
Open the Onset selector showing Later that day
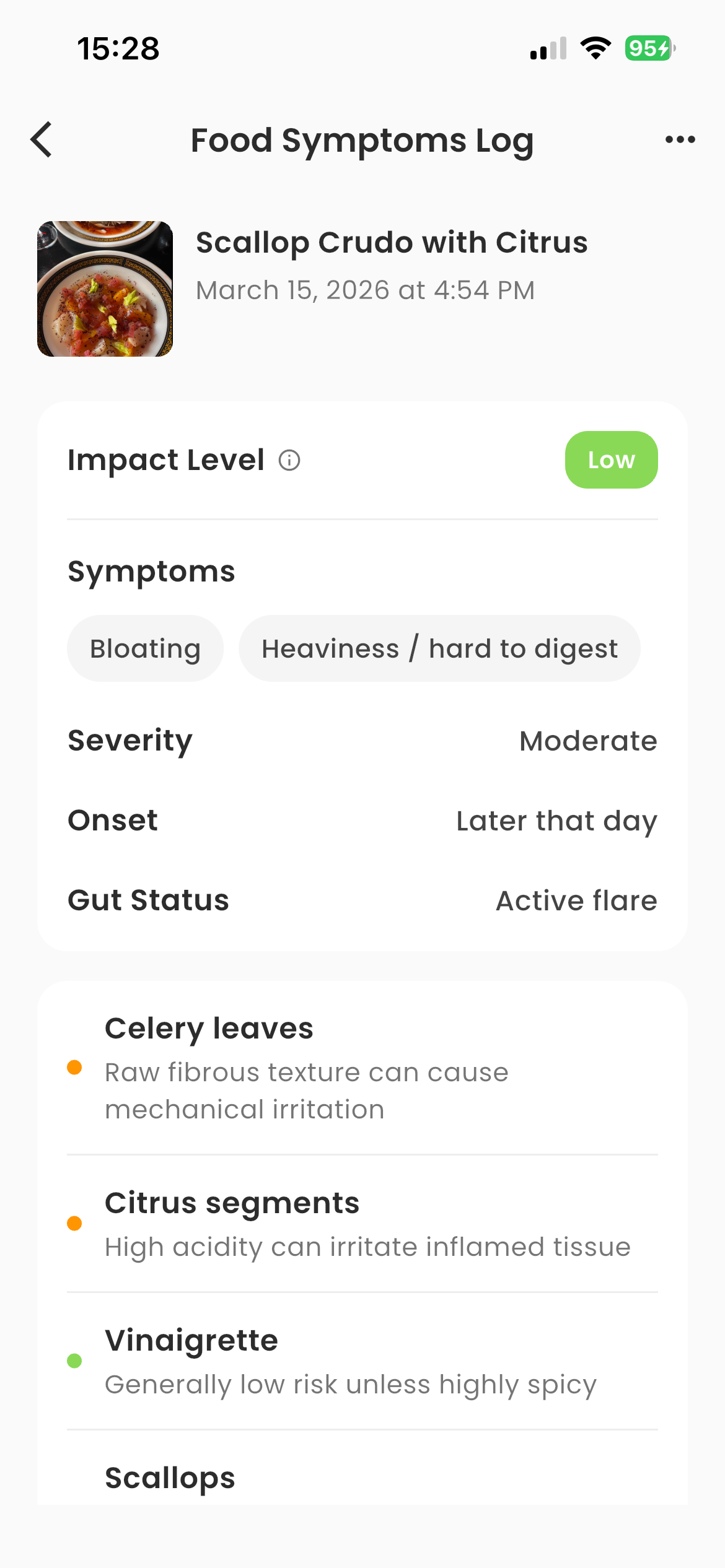click(x=362, y=821)
